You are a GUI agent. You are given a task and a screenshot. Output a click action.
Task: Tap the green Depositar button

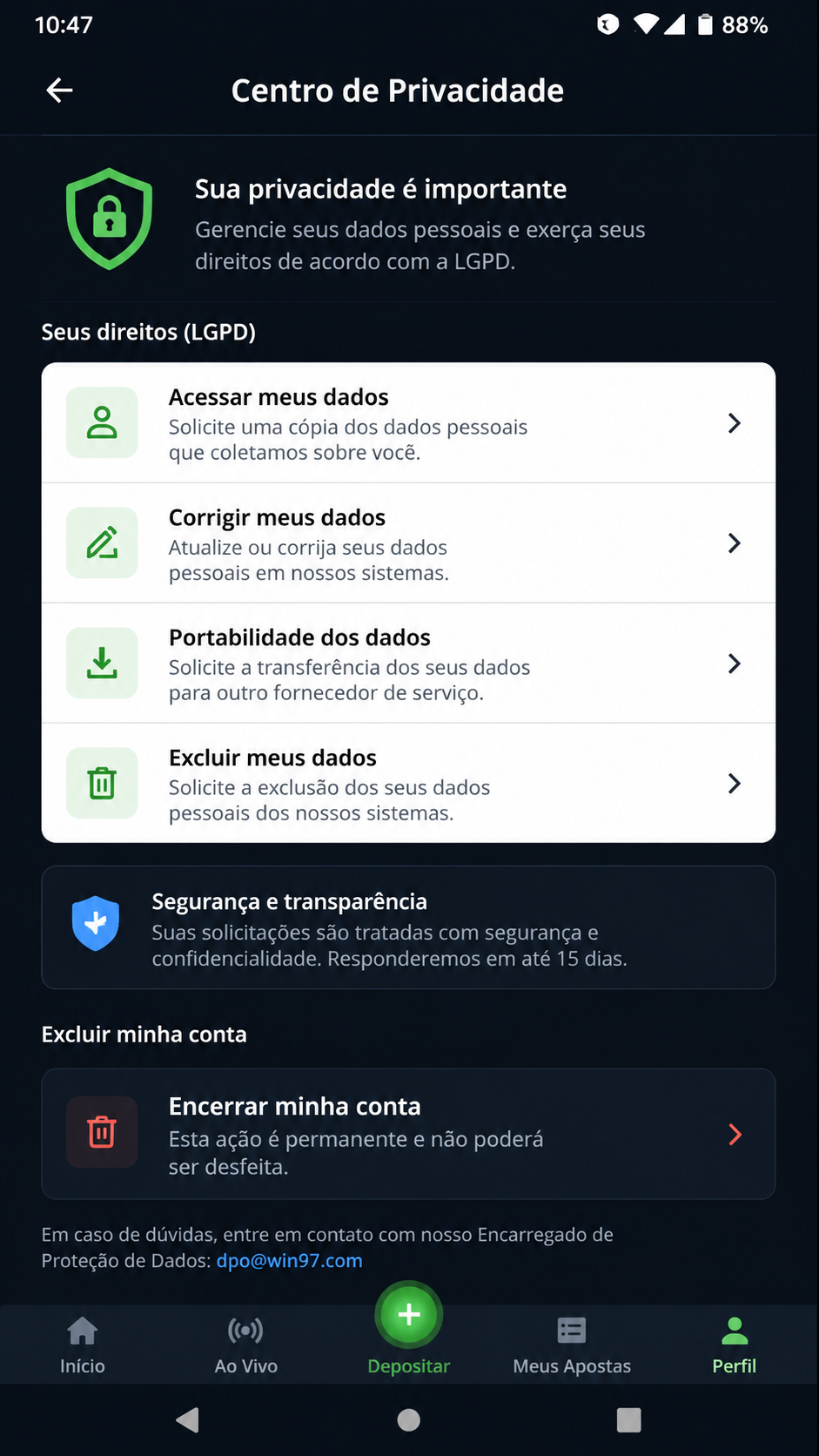click(x=408, y=1315)
